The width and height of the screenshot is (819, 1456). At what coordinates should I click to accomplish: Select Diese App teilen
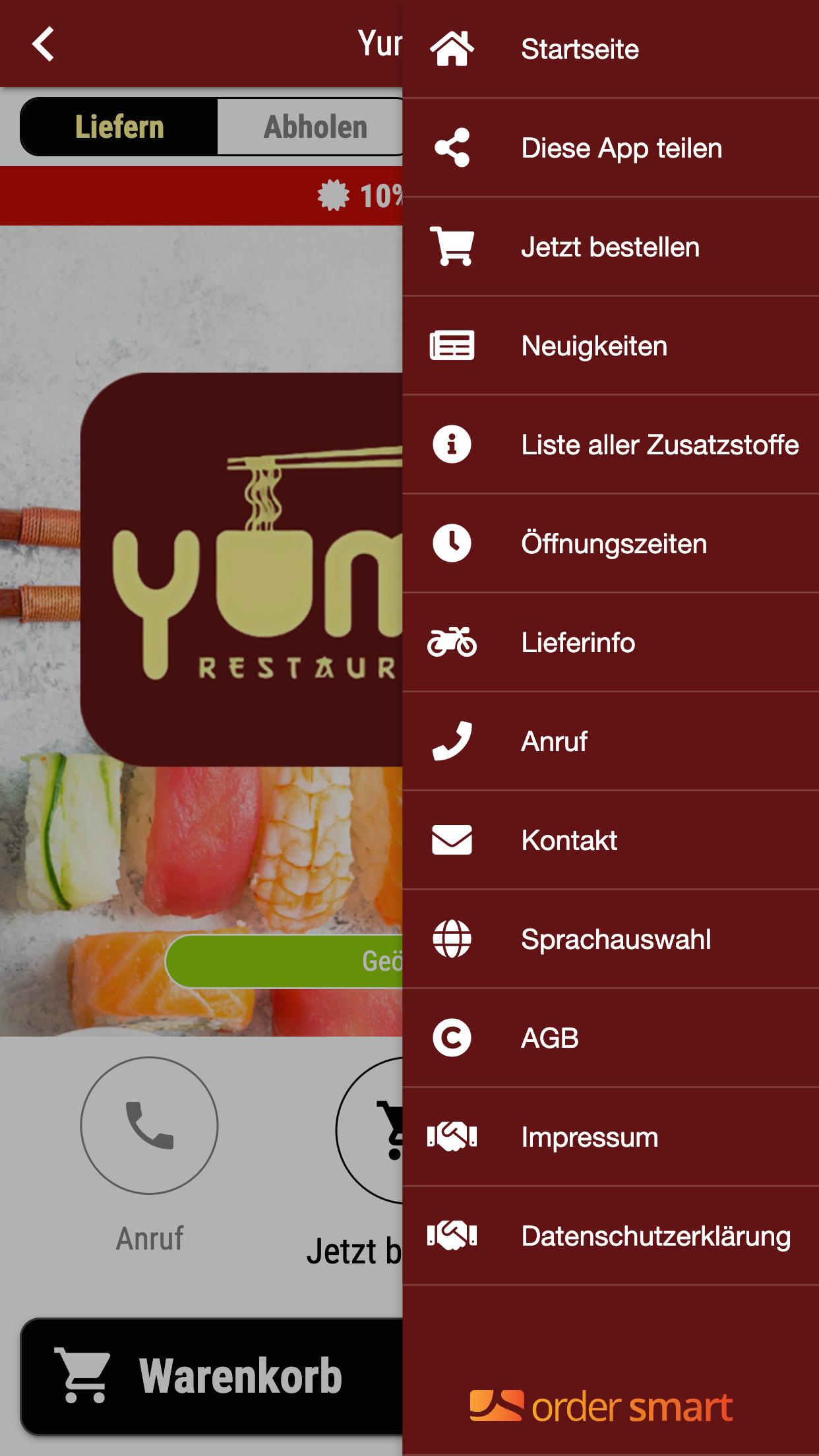pyautogui.click(x=610, y=148)
